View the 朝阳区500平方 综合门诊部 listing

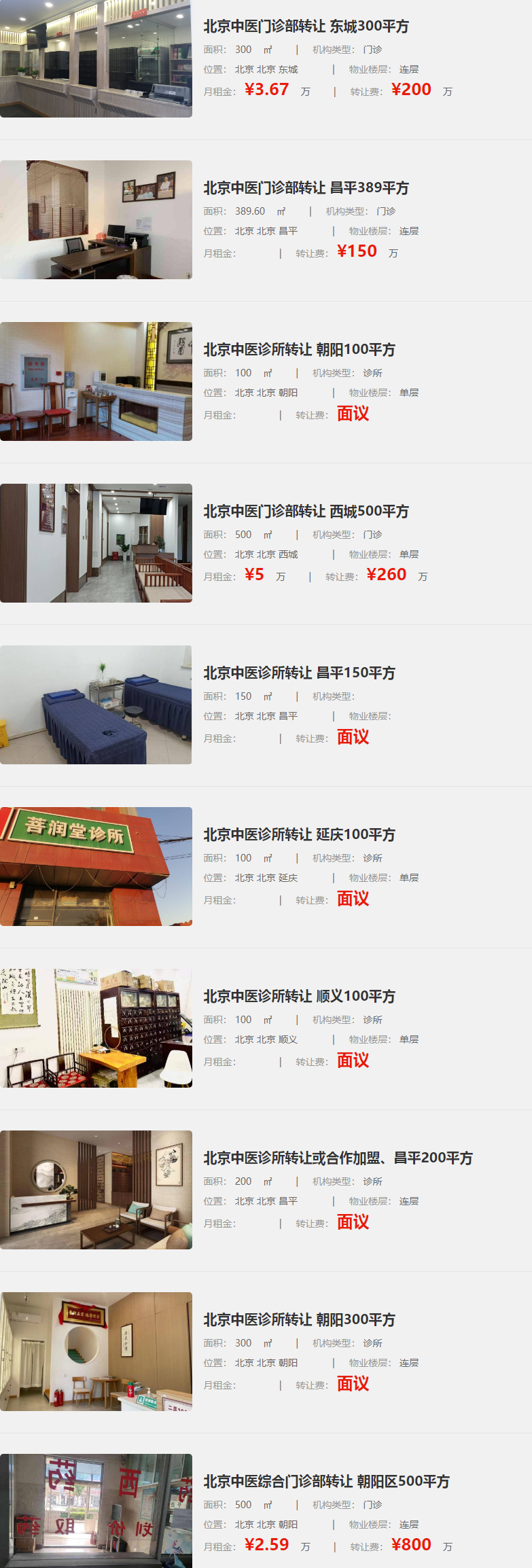pos(326,1482)
